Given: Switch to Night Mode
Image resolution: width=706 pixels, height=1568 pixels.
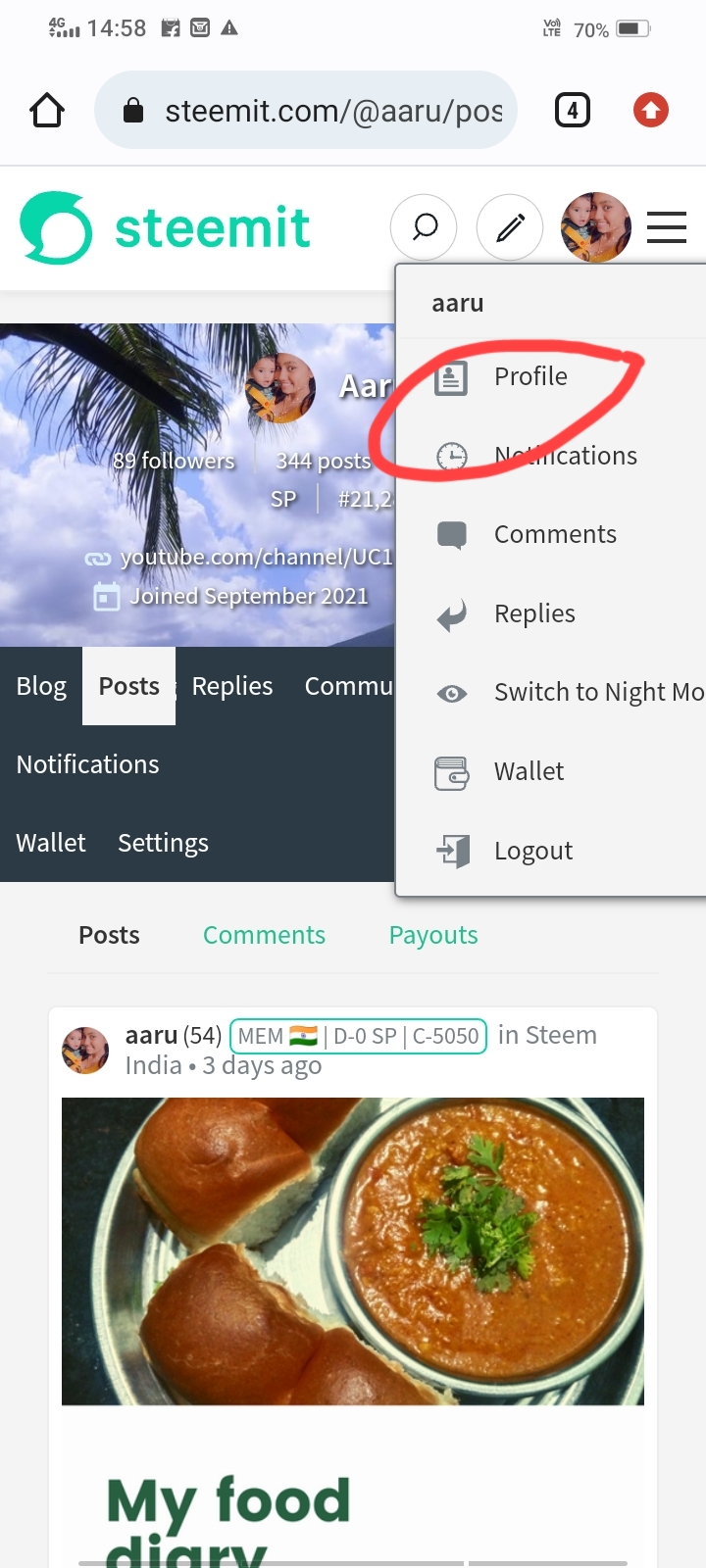Looking at the screenshot, I should 596,693.
